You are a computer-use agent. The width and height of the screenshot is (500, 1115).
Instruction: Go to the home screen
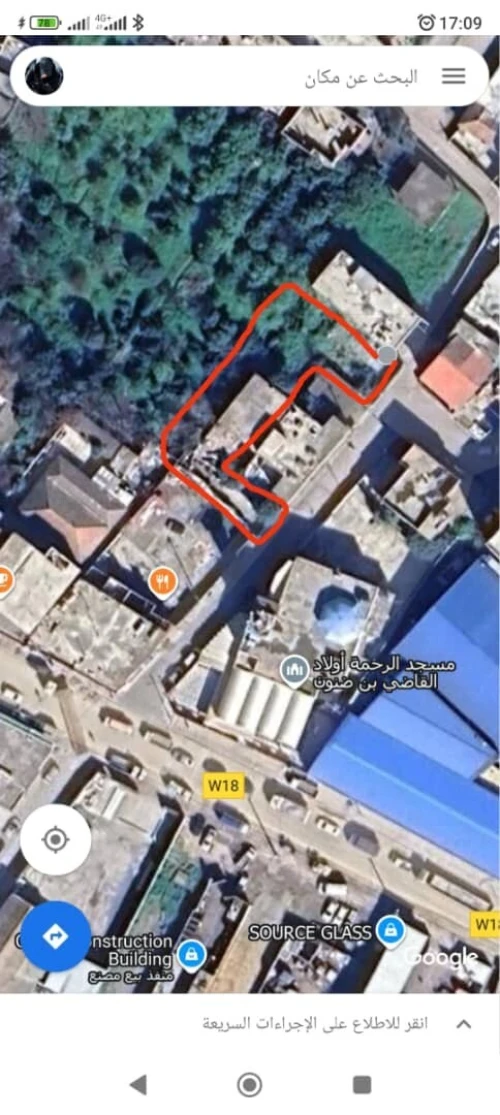249,1084
